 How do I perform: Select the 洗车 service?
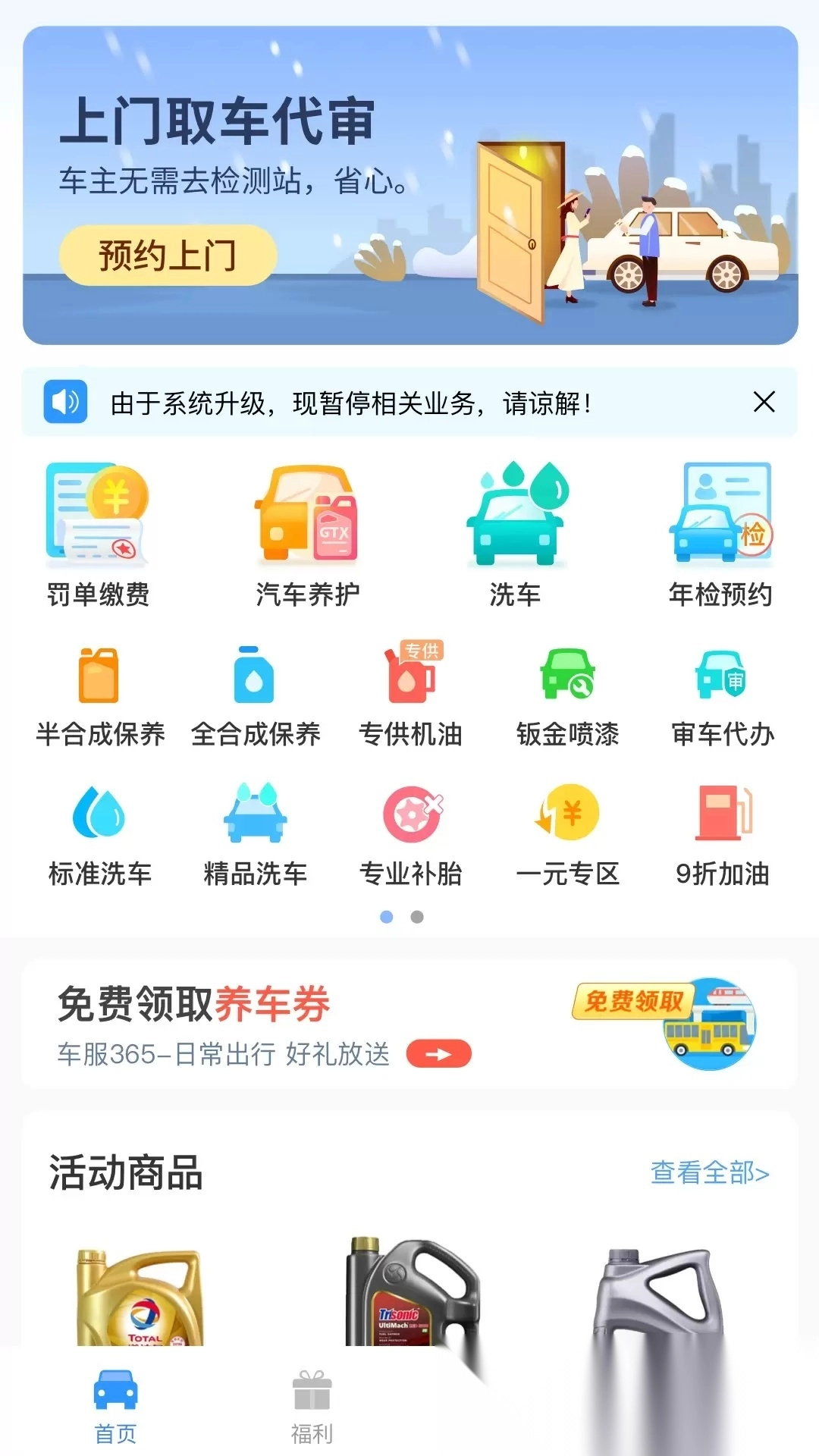click(515, 535)
